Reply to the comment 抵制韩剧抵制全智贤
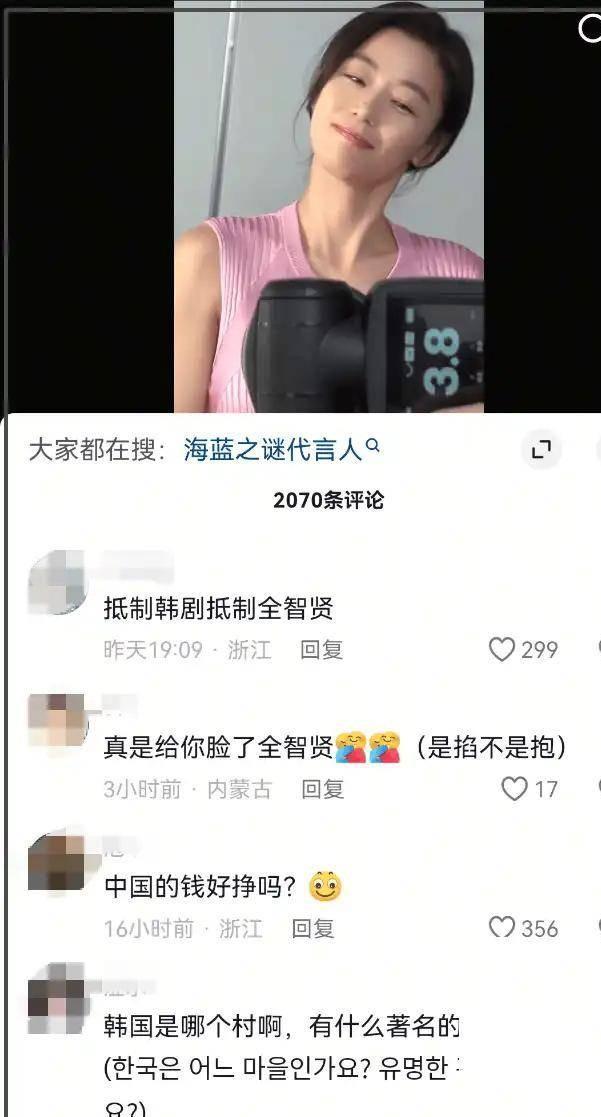This screenshot has height=1117, width=601. tap(322, 650)
